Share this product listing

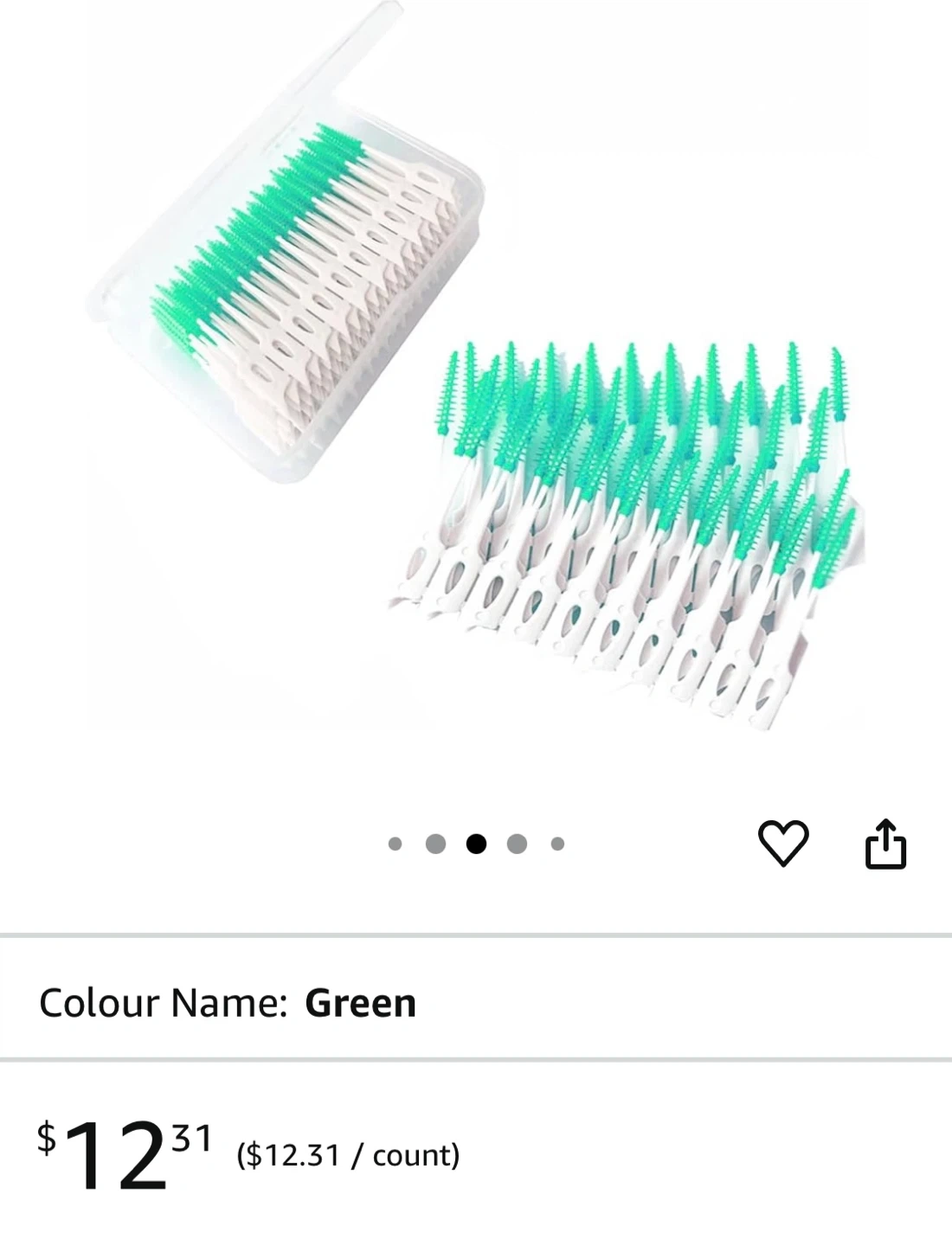point(885,844)
